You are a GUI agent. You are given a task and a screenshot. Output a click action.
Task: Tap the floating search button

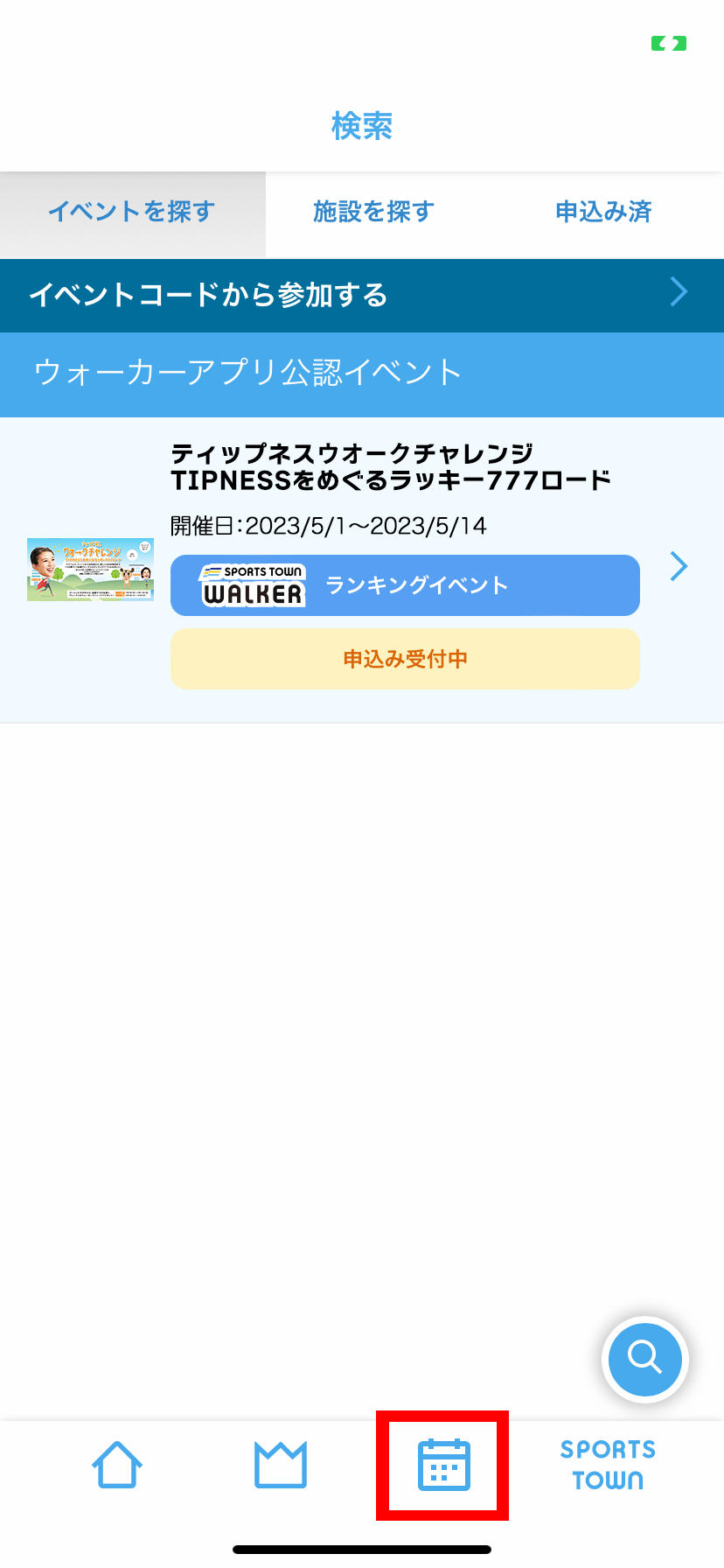645,1359
